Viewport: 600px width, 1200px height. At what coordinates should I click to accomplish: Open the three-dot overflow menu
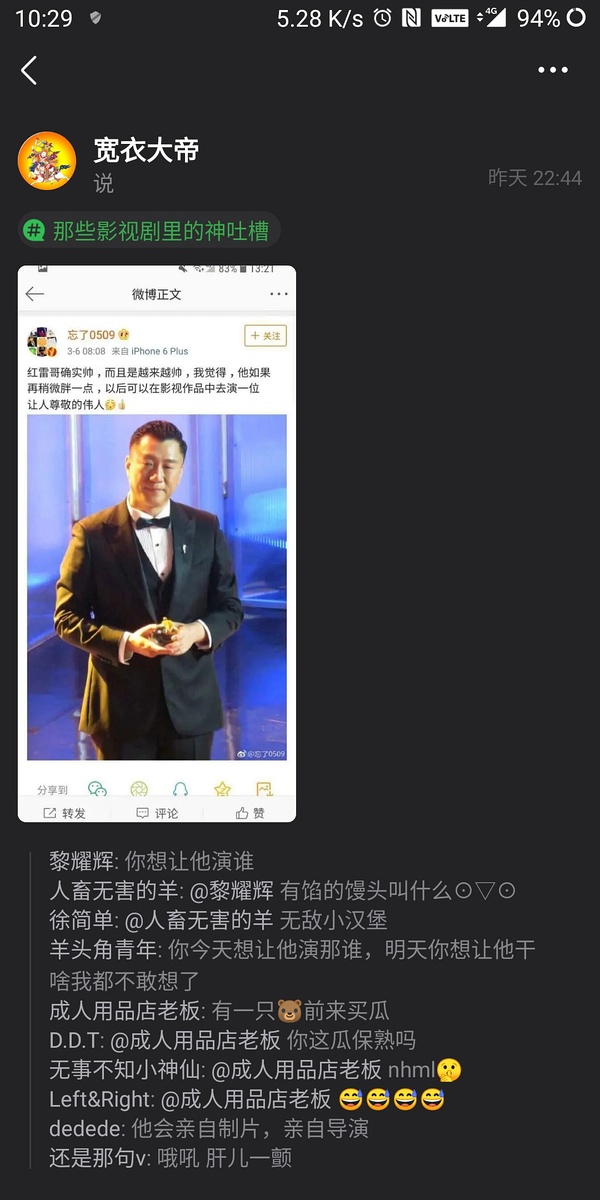click(553, 70)
